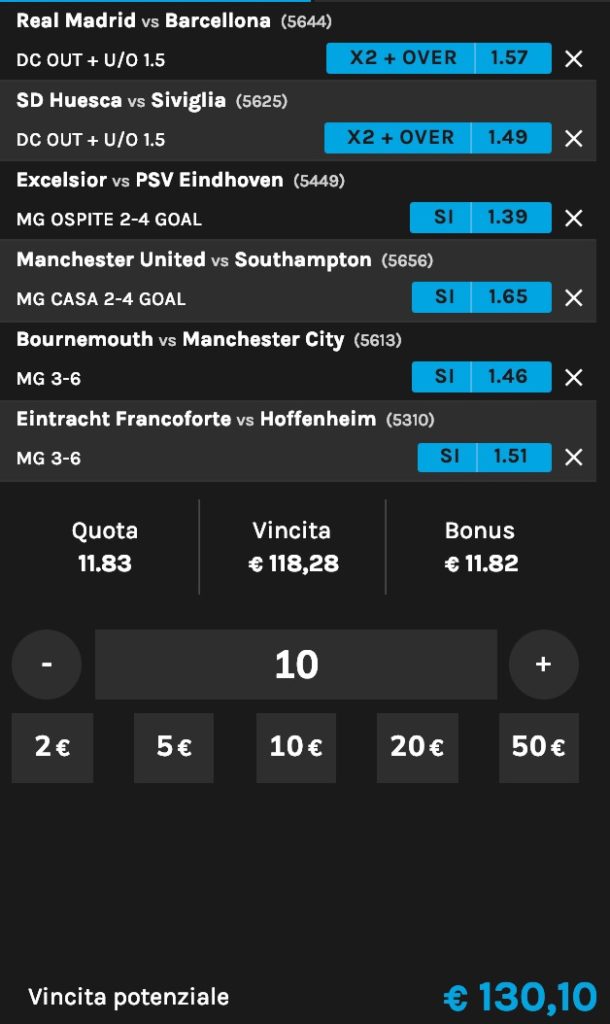The height and width of the screenshot is (1024, 610).
Task: Remove Manchester United vs Southampton from slip
Action: pos(573,298)
